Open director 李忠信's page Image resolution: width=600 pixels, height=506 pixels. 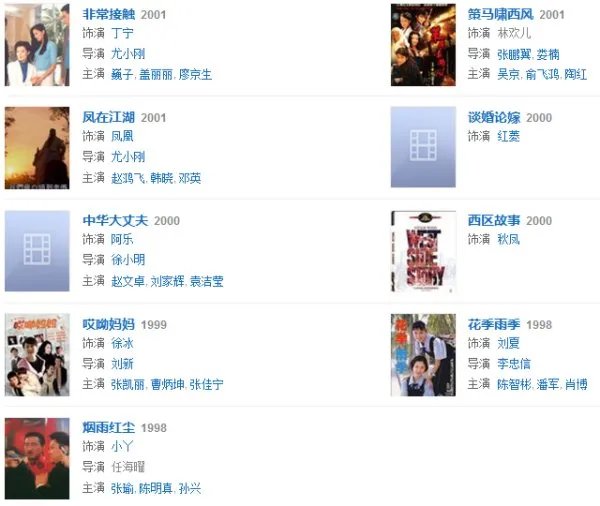tap(513, 364)
